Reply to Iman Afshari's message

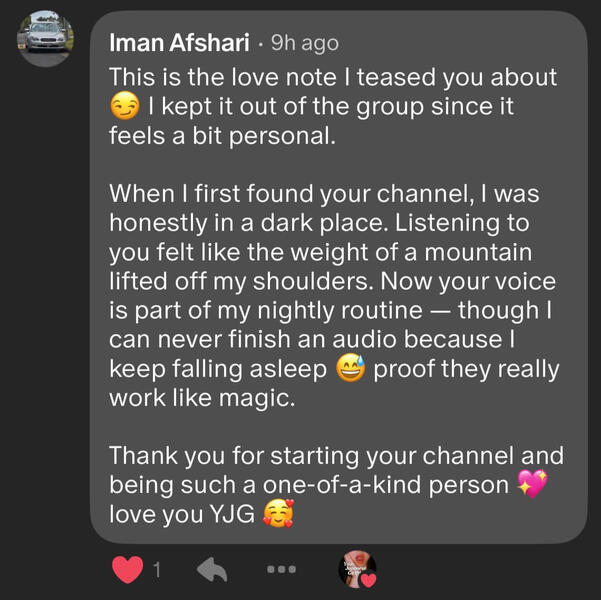point(210,570)
